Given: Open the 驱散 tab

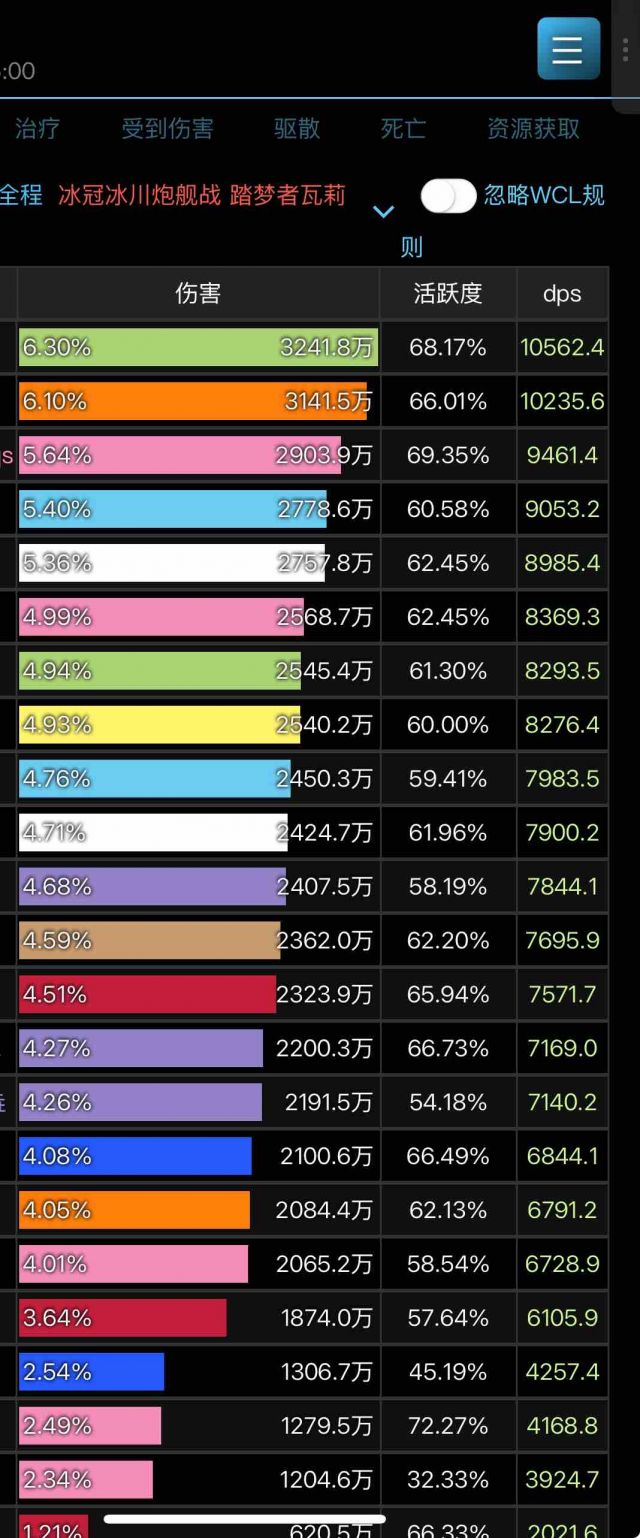Looking at the screenshot, I should 297,128.
